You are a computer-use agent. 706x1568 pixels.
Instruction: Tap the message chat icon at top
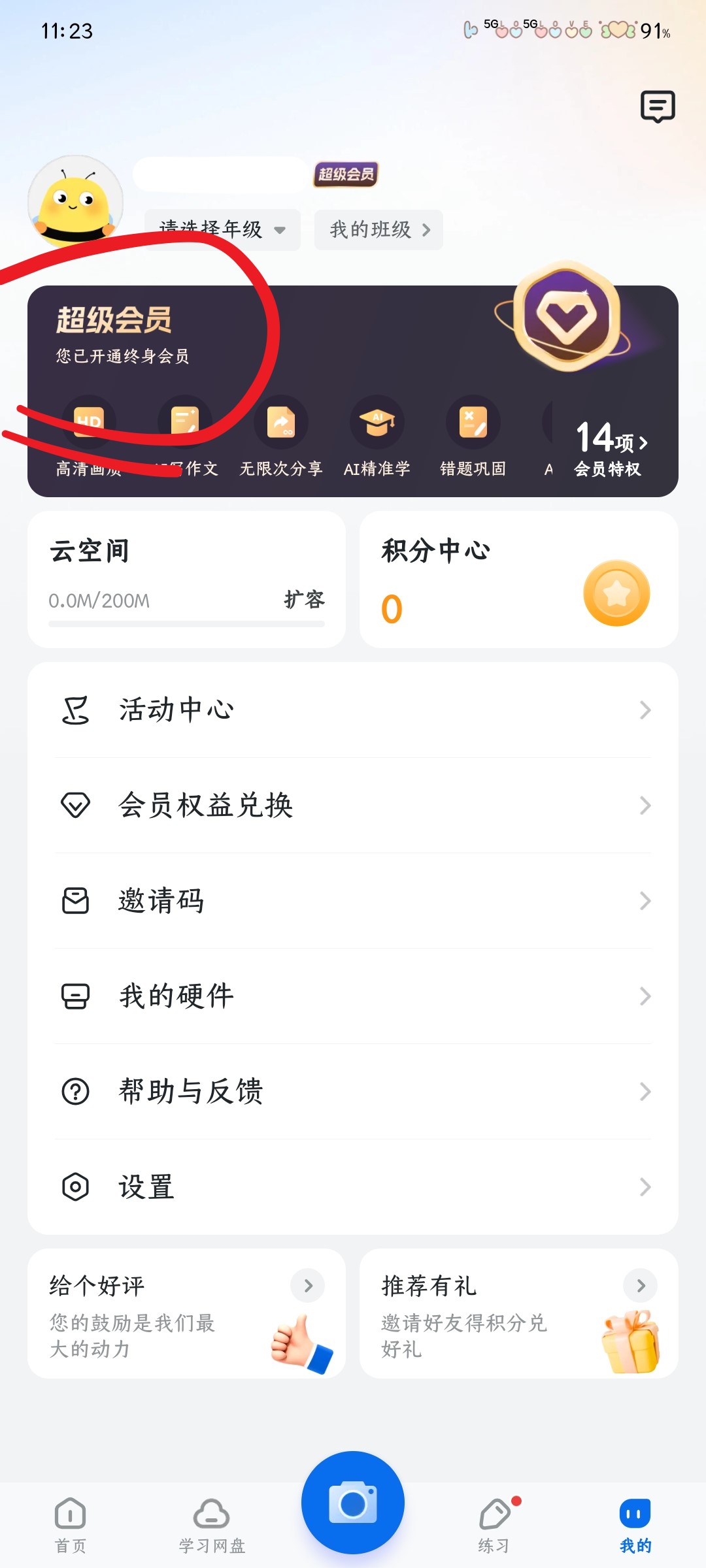(x=656, y=106)
